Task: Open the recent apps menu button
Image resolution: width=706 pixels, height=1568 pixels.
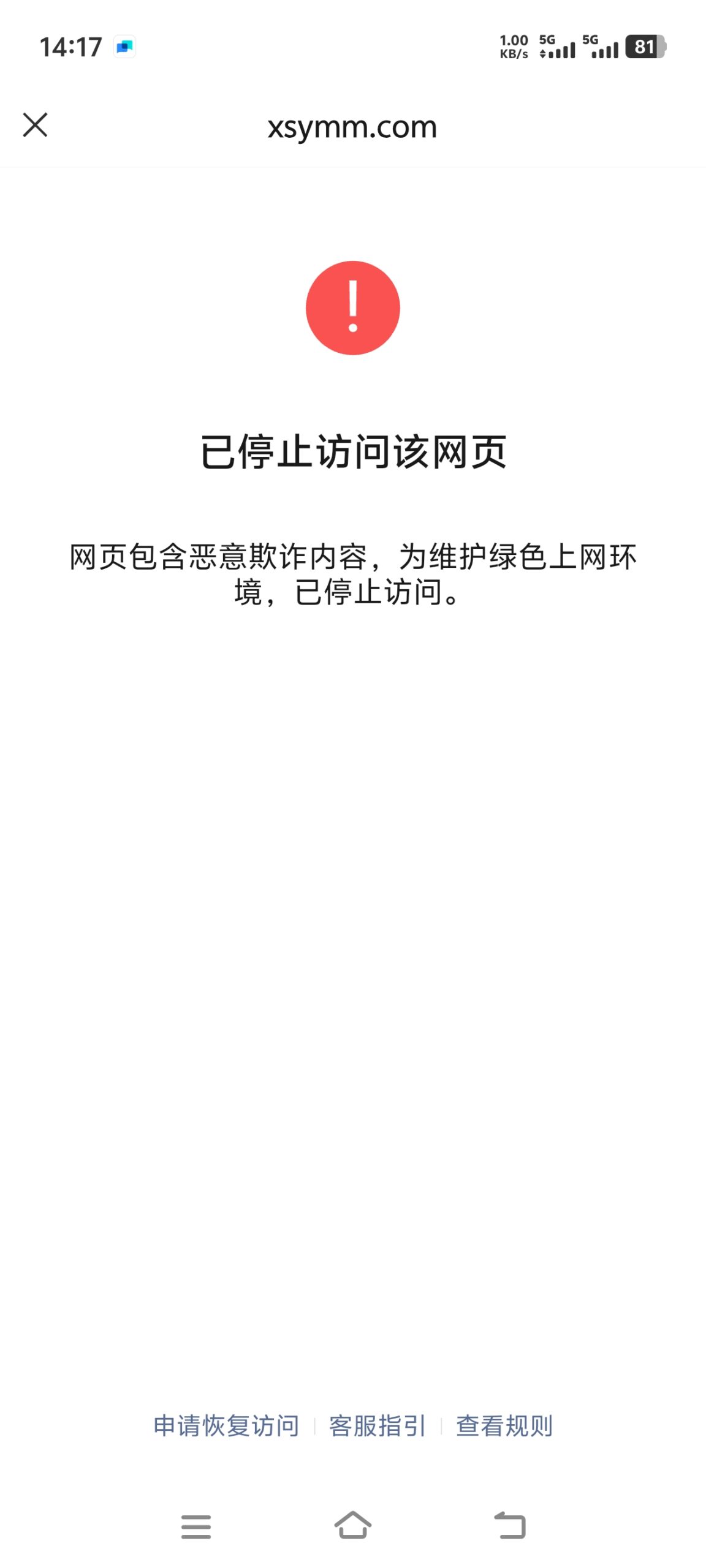Action: coord(196,1526)
